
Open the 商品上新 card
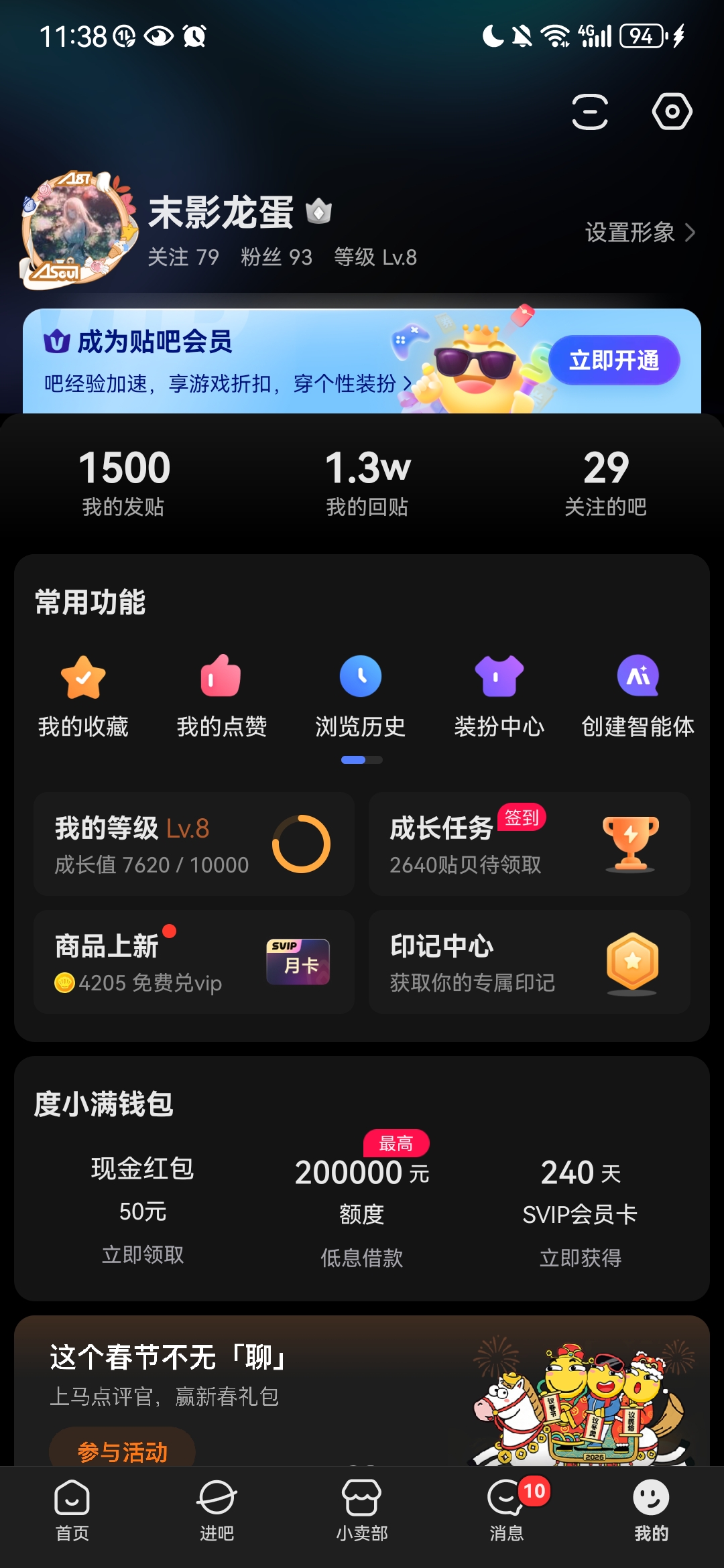194,962
